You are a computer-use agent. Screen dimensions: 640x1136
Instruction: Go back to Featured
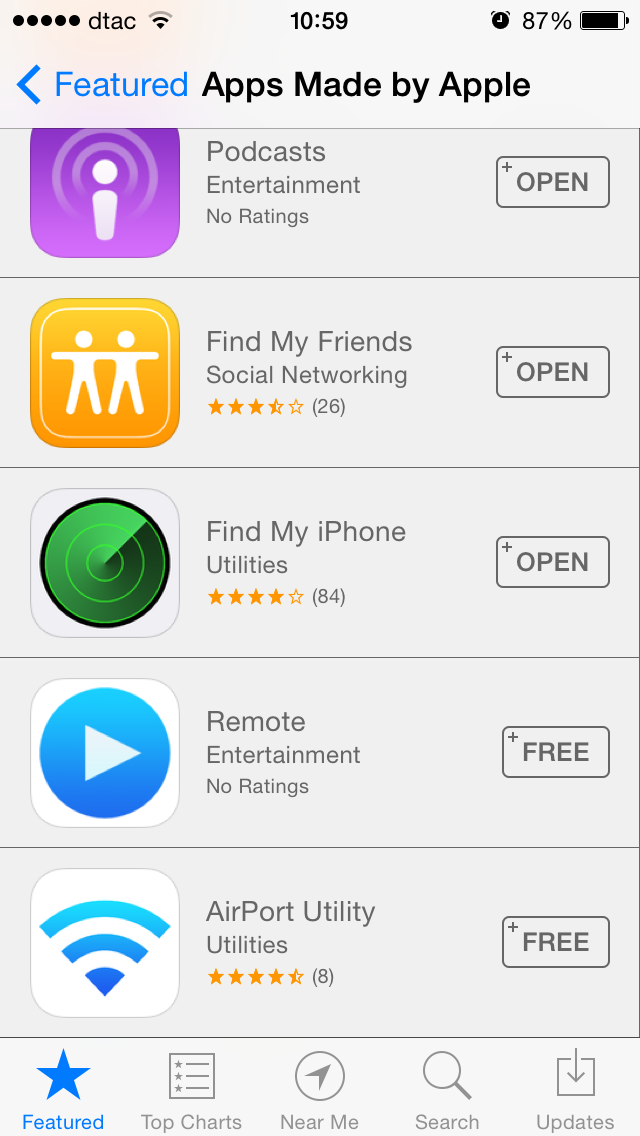coord(102,85)
